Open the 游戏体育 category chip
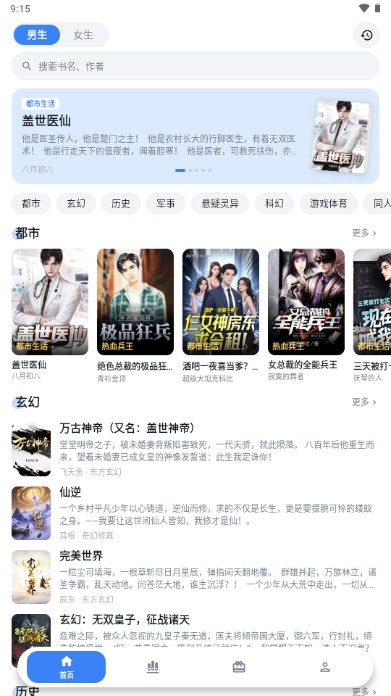The width and height of the screenshot is (391, 696). [328, 204]
